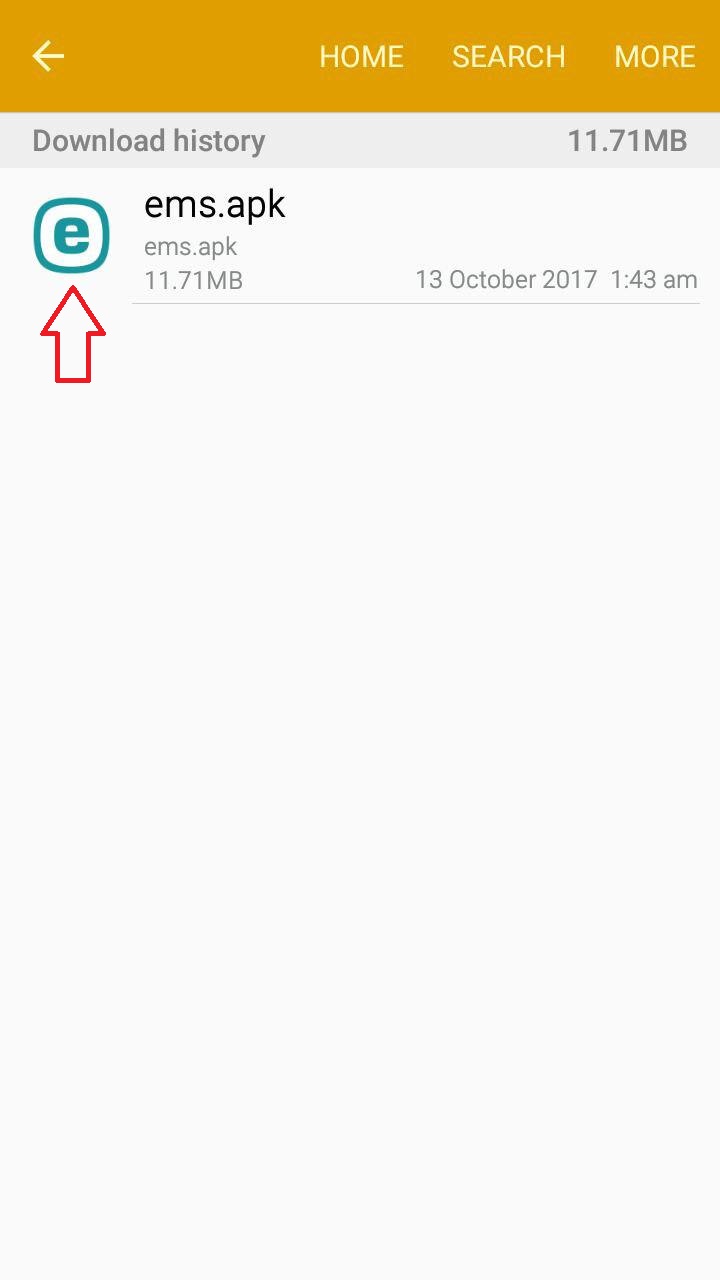Open SEARCH in the top bar
This screenshot has height=1280, width=720.
point(508,56)
